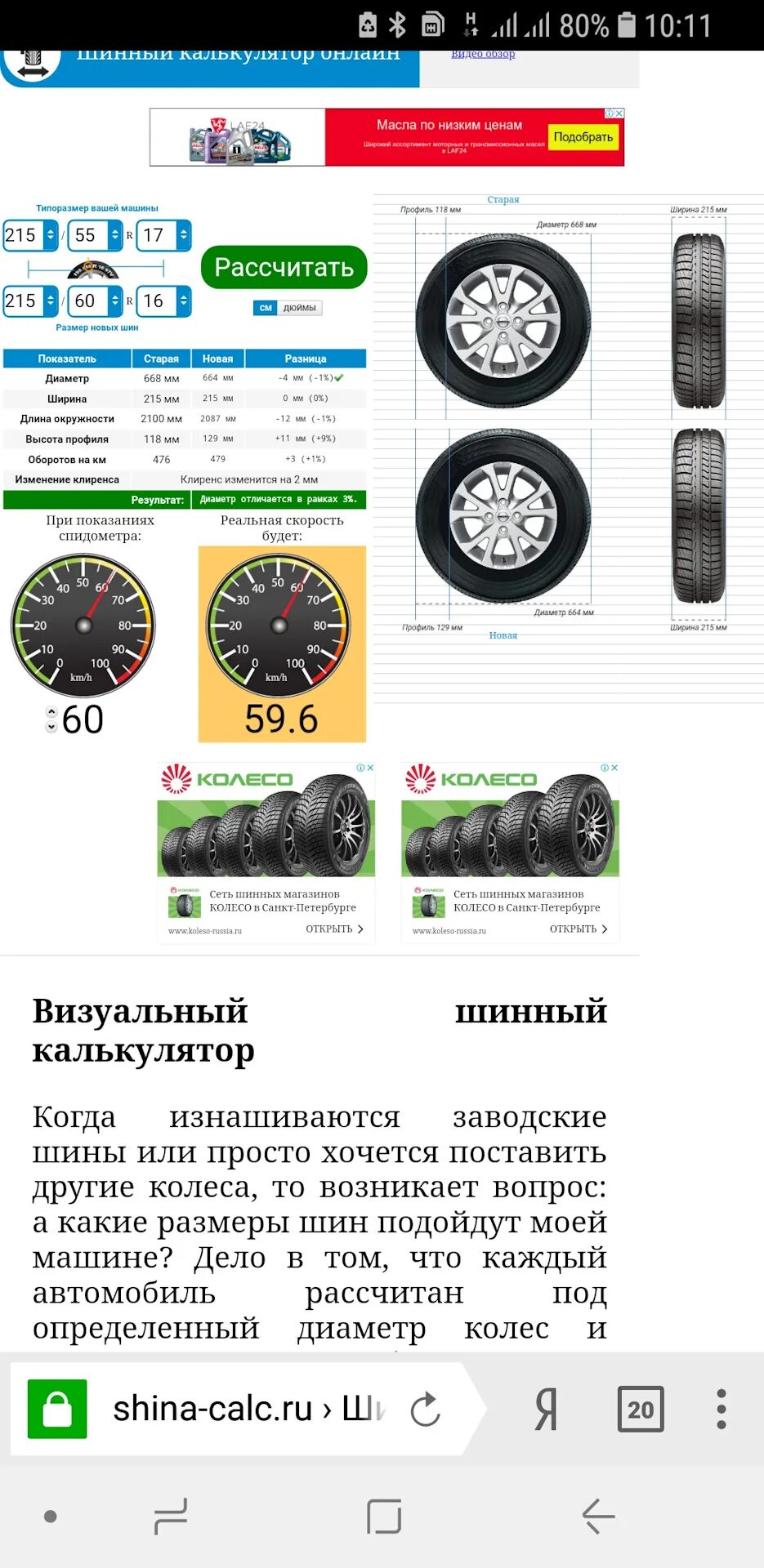Open the browser overflow menu
The image size is (764, 1568).
click(721, 1409)
